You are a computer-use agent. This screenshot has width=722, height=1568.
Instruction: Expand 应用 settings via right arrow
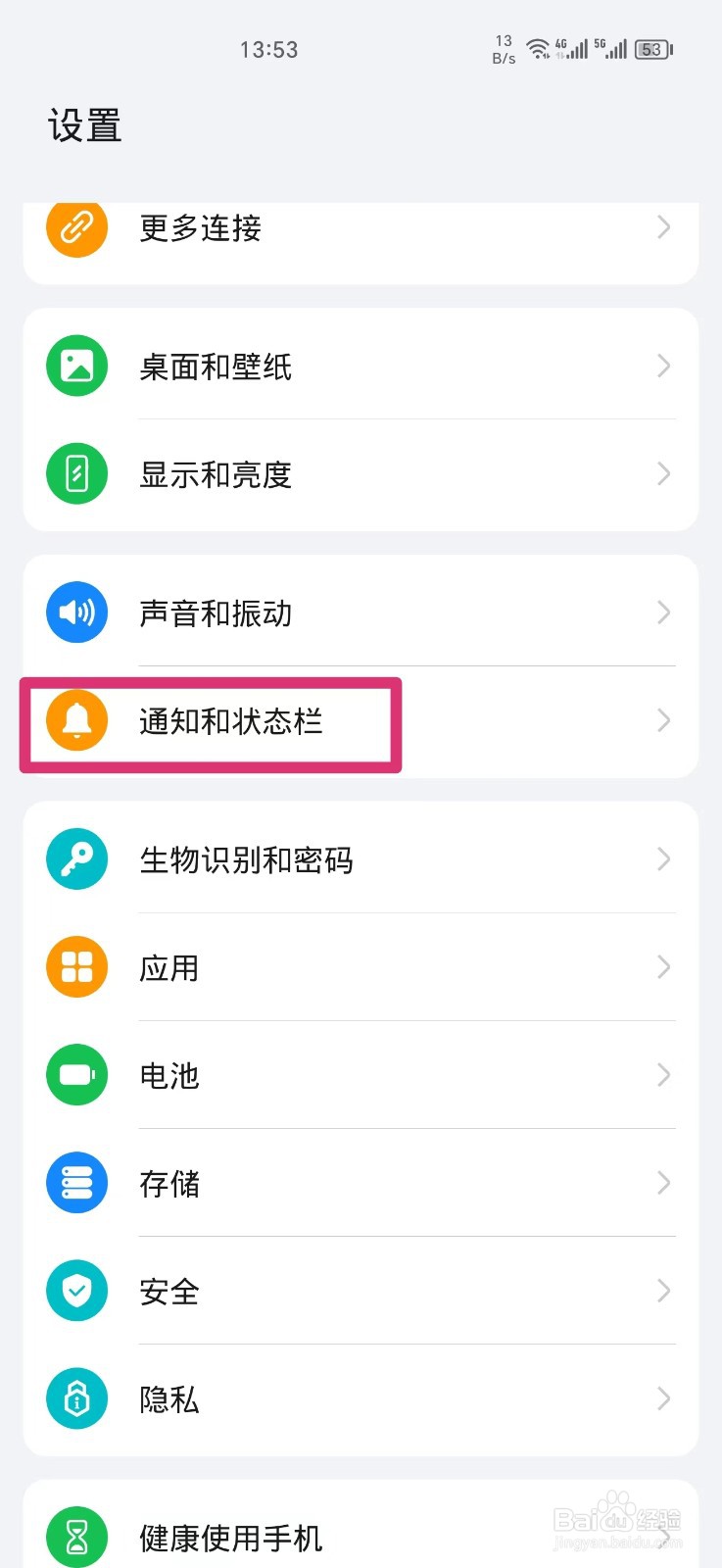(663, 967)
